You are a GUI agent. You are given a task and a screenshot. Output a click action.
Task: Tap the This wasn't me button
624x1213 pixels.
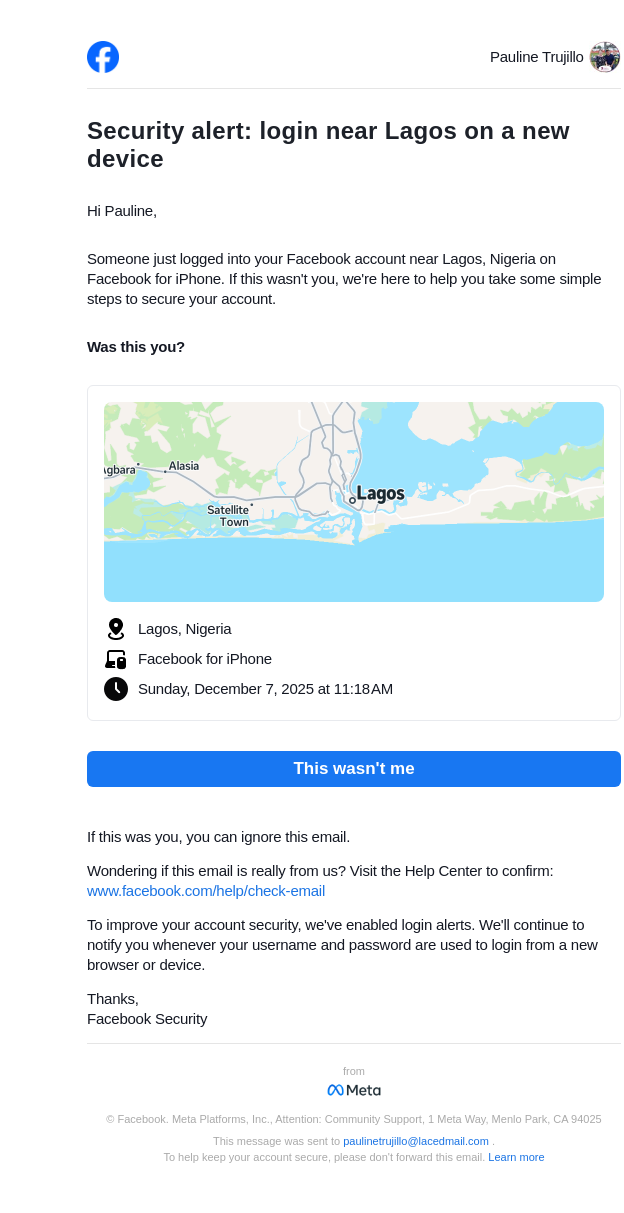click(353, 769)
